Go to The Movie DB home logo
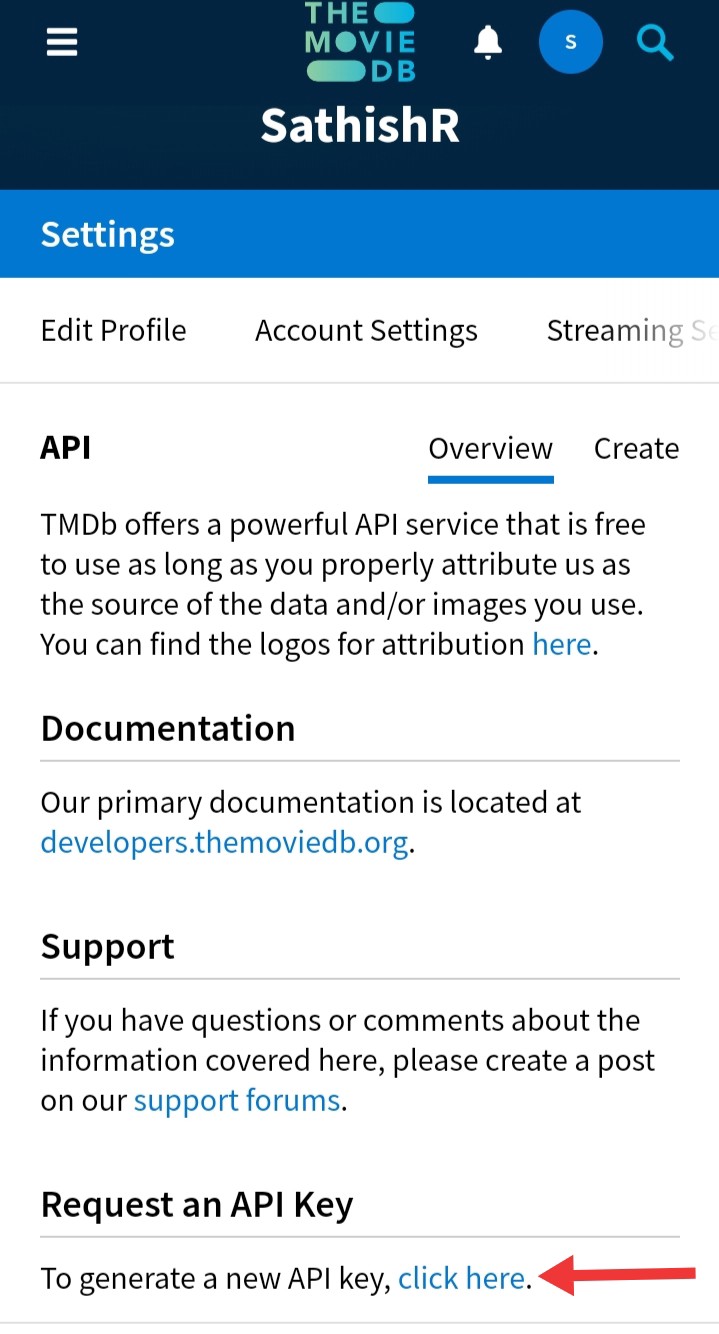Viewport: 719px width, 1334px height. point(360,42)
